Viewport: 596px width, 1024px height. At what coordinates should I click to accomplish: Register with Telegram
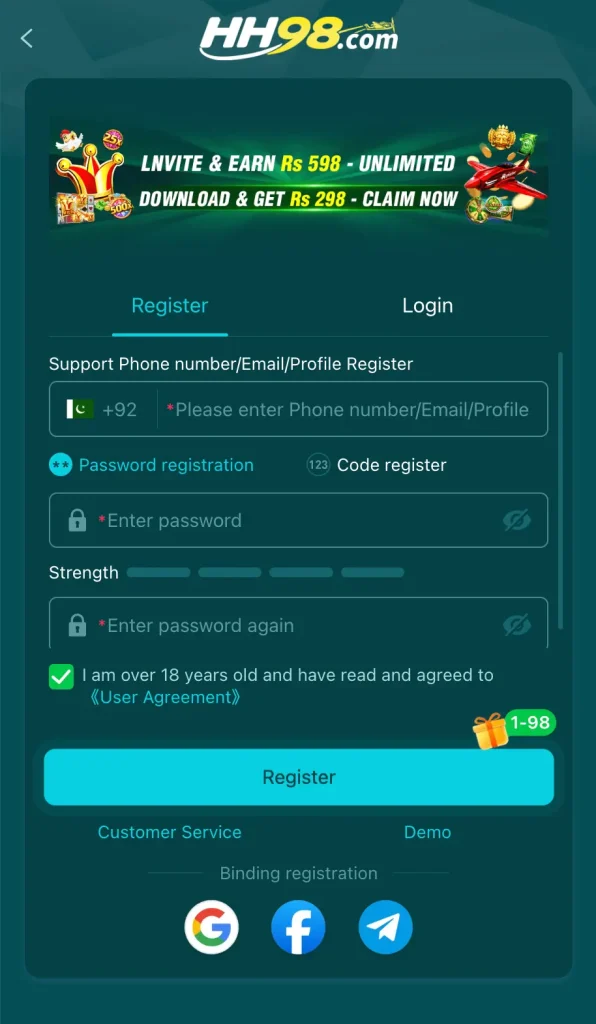coord(385,927)
